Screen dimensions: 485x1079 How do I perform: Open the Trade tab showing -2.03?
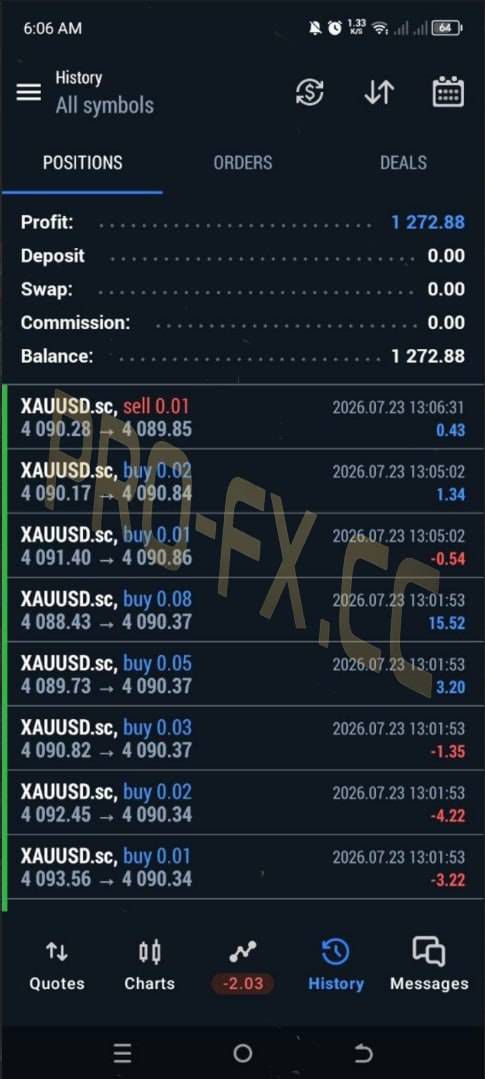point(242,965)
